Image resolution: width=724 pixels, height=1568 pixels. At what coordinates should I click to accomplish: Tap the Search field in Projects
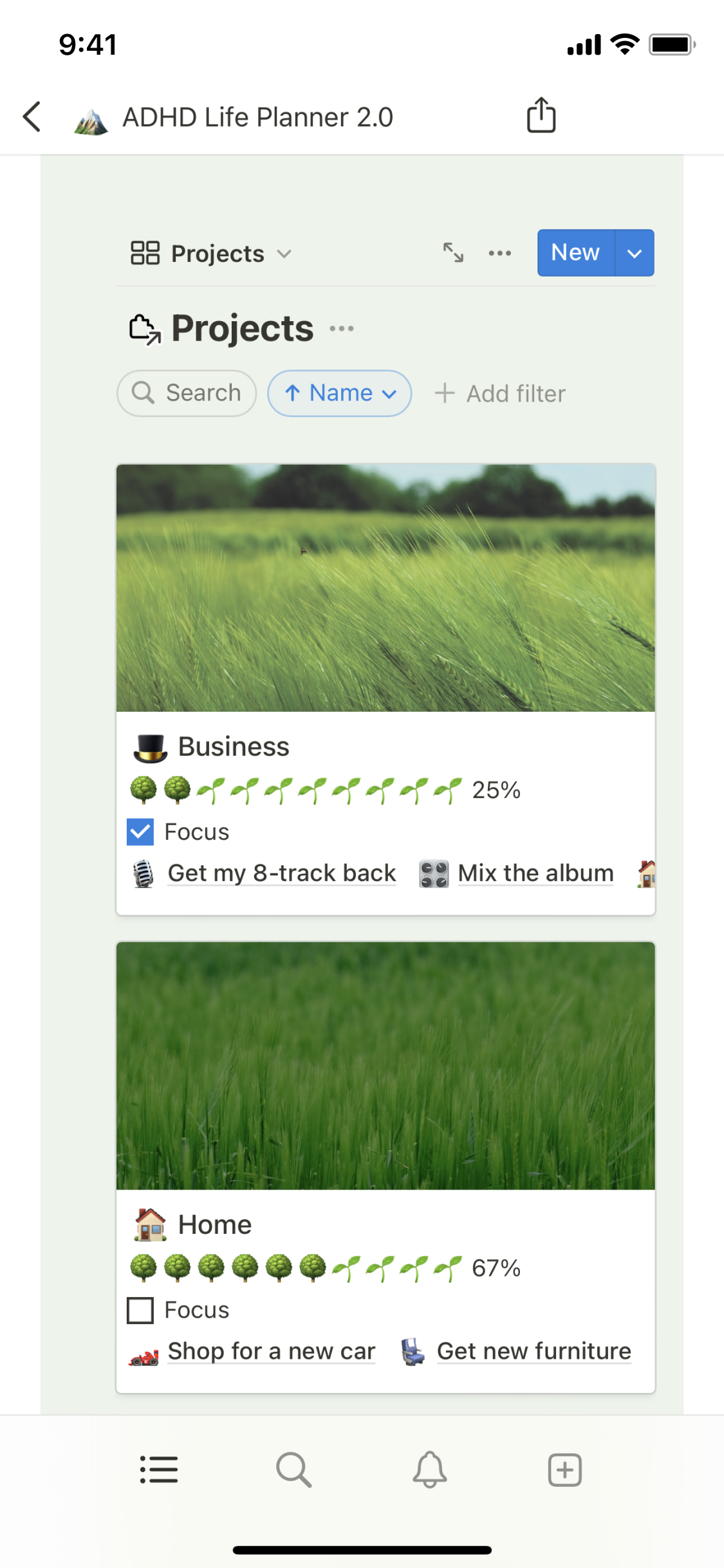pos(187,393)
